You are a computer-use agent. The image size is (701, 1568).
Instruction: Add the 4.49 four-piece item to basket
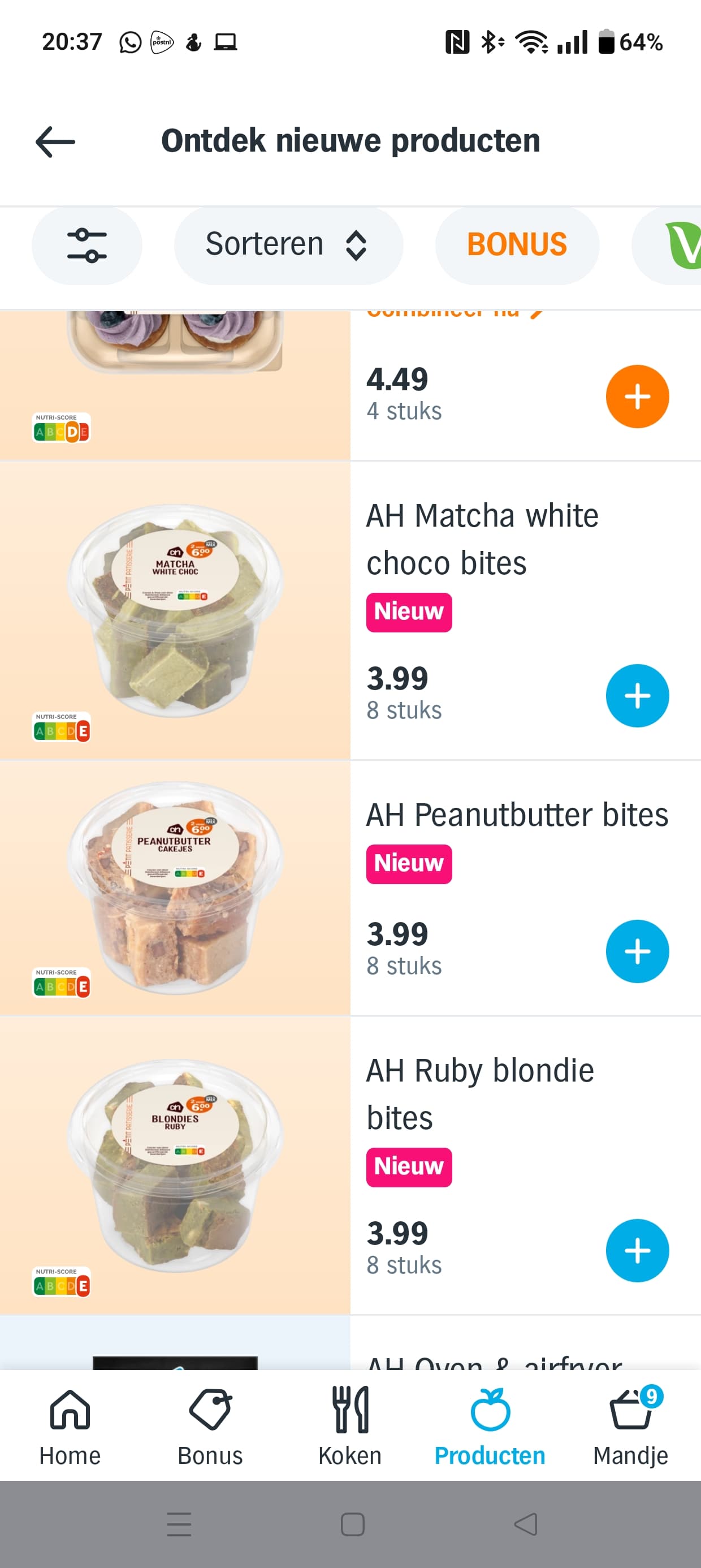point(637,397)
